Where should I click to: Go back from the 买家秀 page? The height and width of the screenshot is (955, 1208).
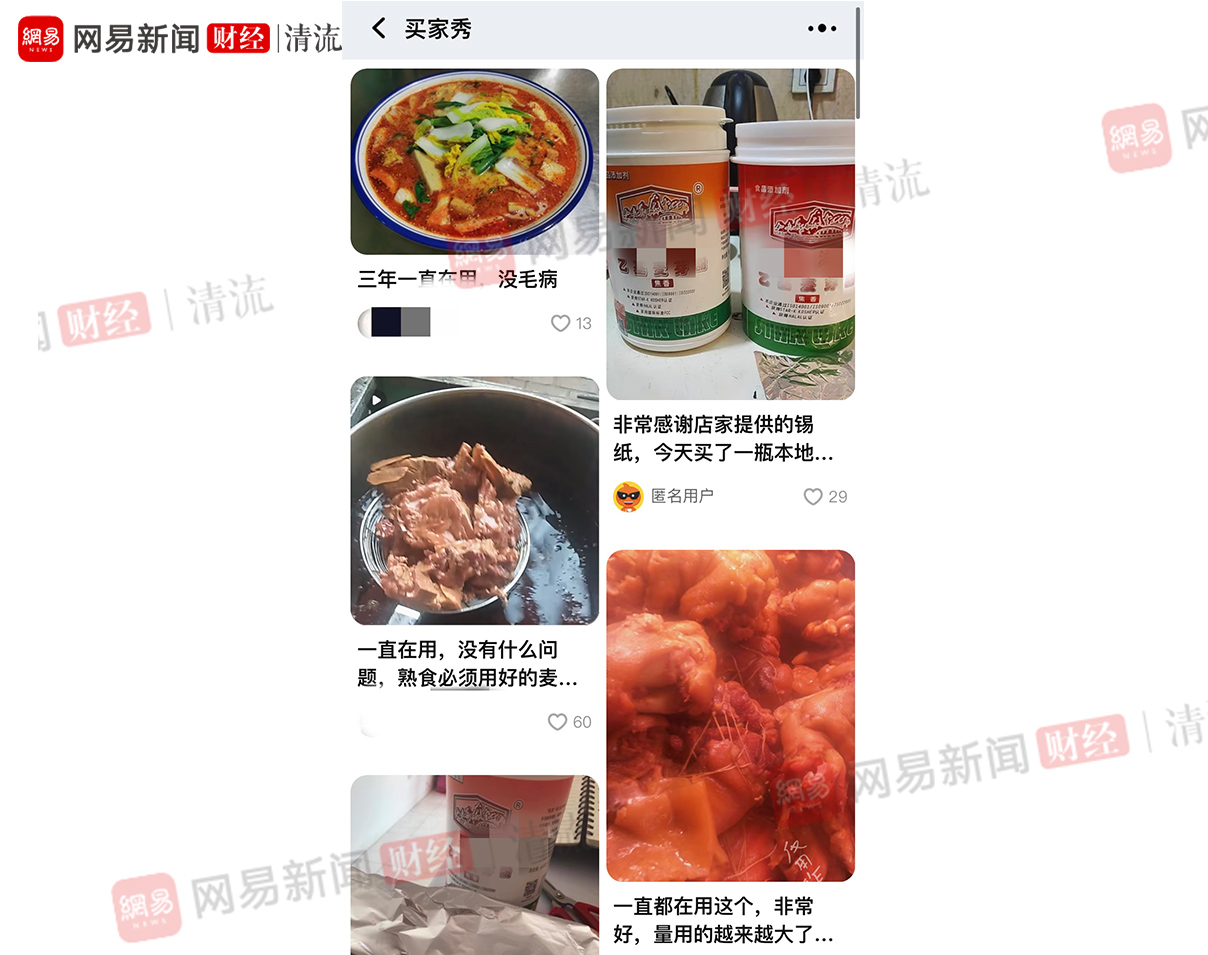click(378, 28)
